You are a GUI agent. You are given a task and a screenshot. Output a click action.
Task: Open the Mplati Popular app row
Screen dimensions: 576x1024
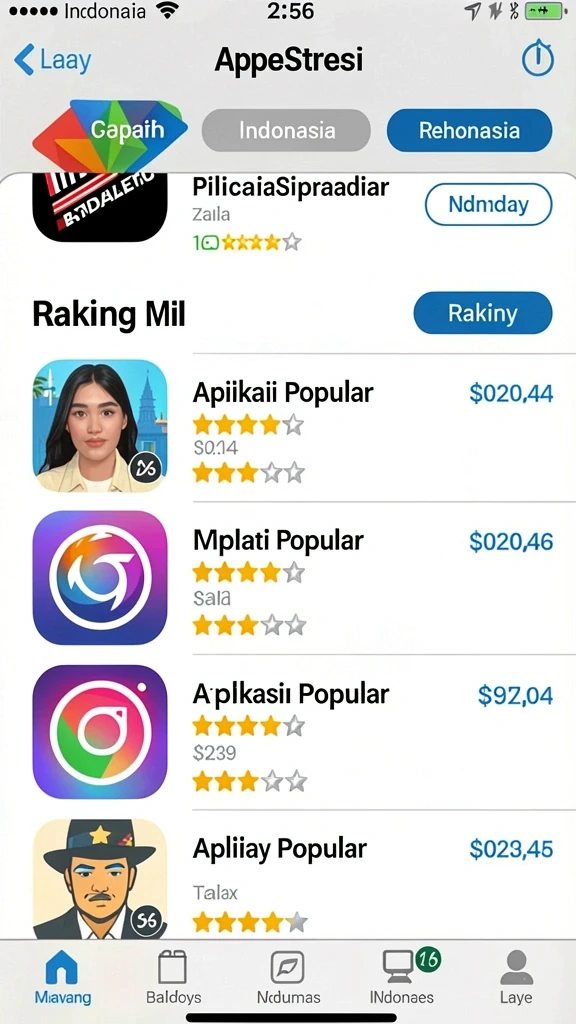(293, 577)
